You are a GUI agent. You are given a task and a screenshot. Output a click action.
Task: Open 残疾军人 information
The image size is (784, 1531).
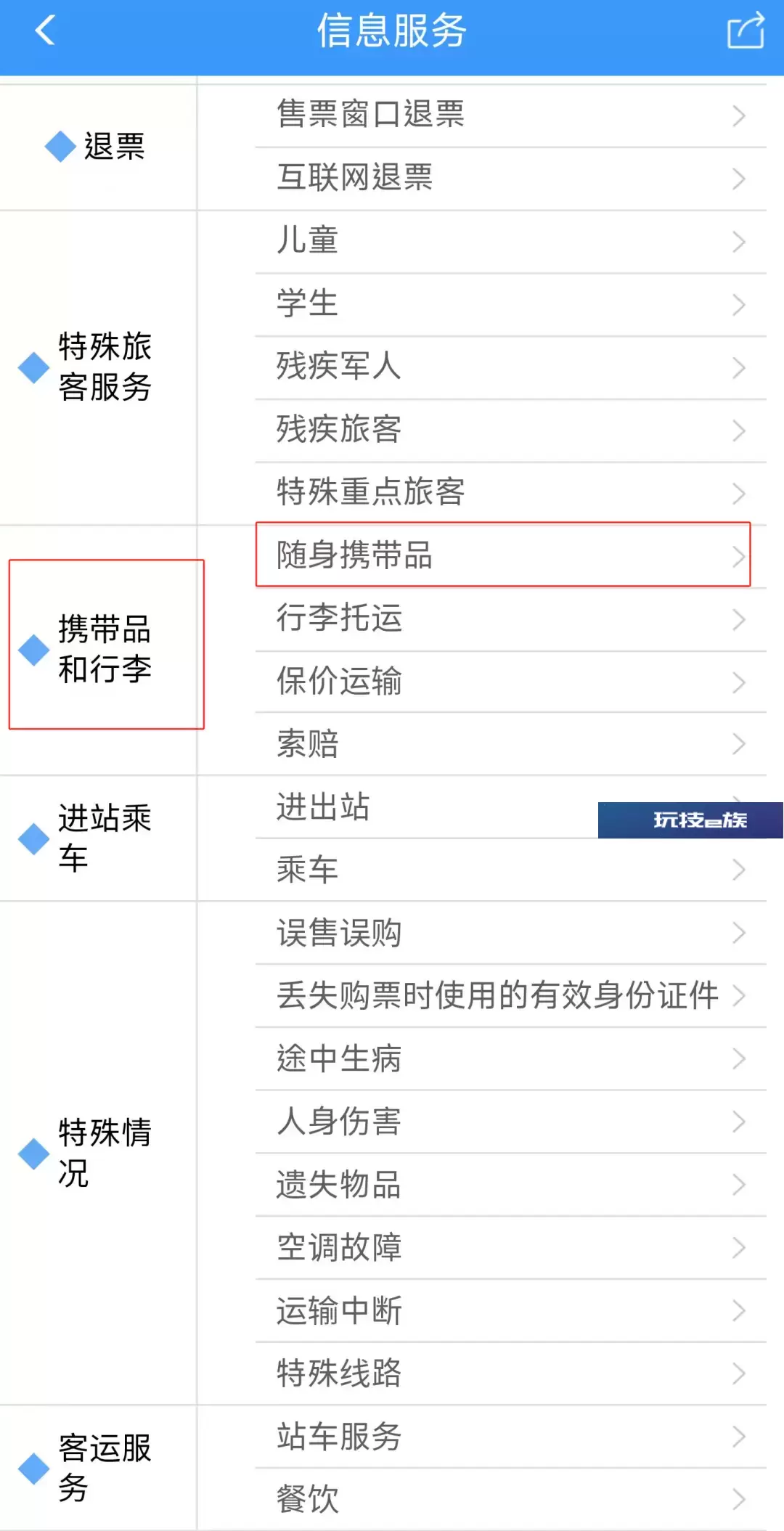point(511,368)
